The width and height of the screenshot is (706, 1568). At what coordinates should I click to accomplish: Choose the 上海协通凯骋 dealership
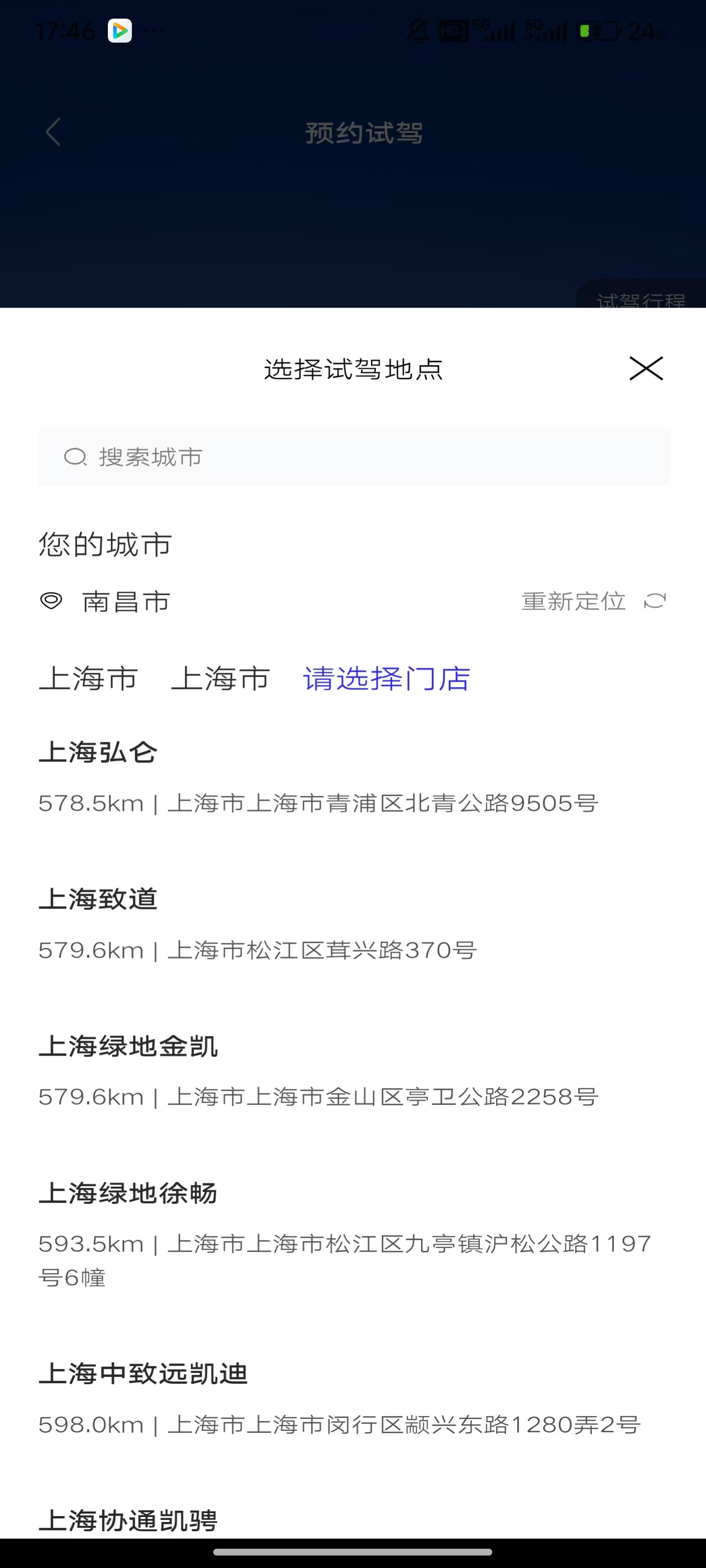pyautogui.click(x=128, y=1520)
